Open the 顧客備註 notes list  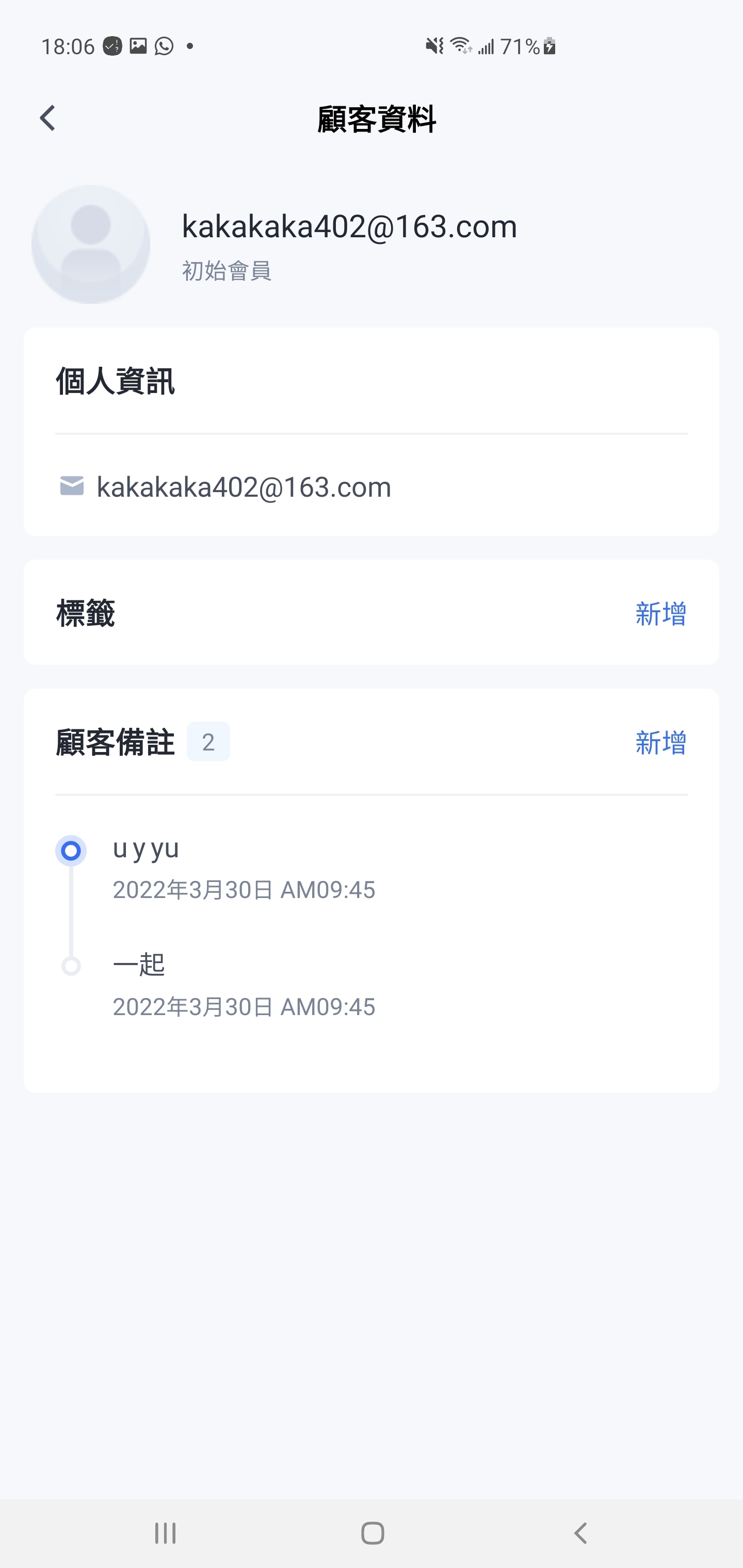click(115, 742)
